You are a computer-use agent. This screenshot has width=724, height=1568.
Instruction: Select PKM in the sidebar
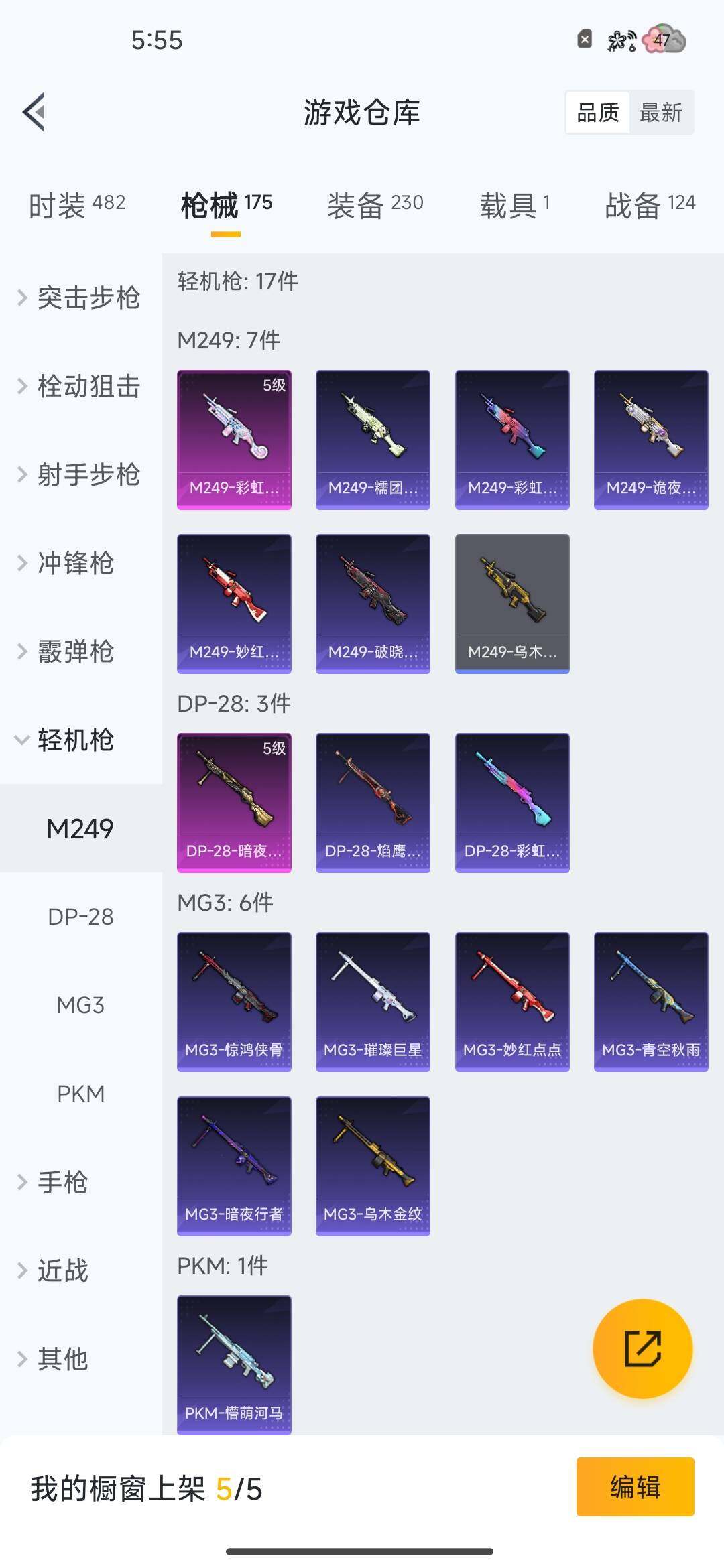pos(80,1094)
